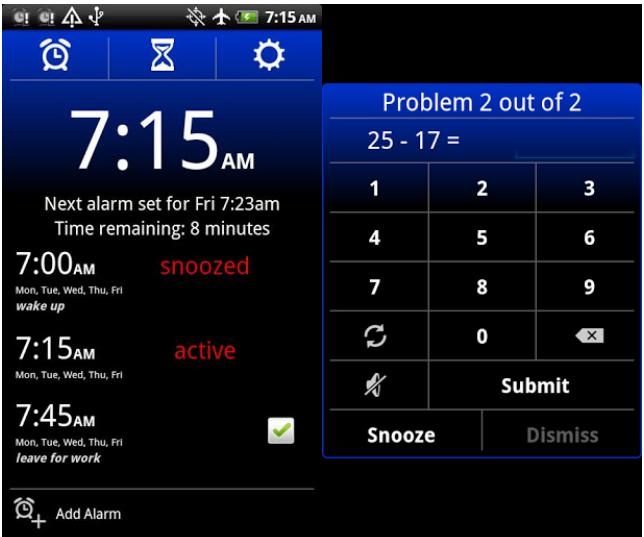This screenshot has width=644, height=537.
Task: Enter digit 5 on the keypad
Action: point(482,238)
